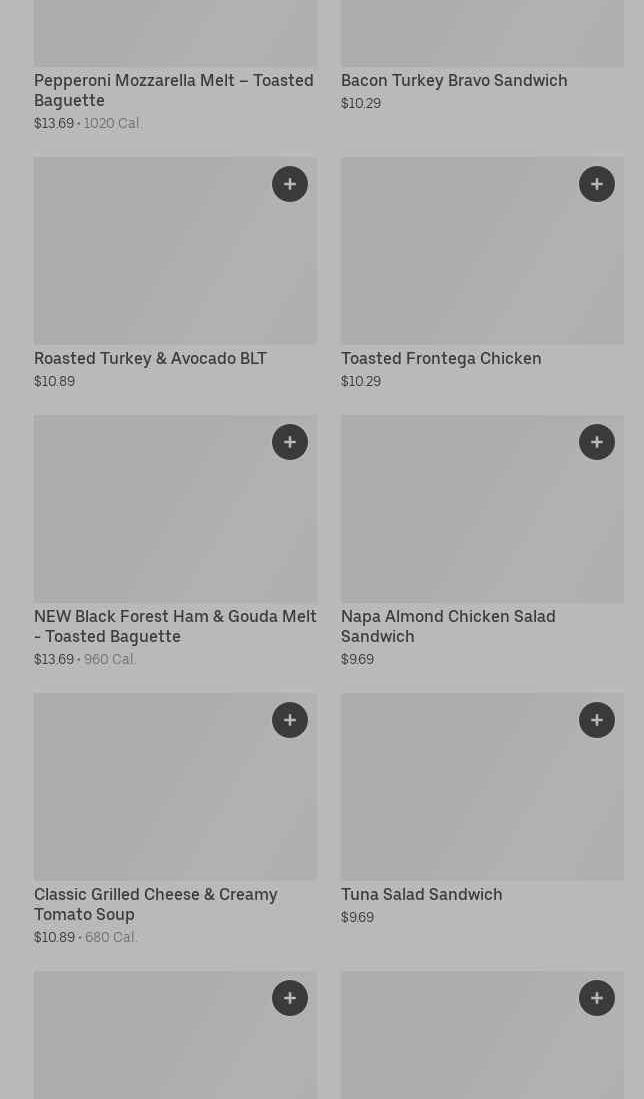The width and height of the screenshot is (644, 1099).
Task: View the Toasted Frontega Chicken card
Action: pyautogui.click(x=441, y=358)
